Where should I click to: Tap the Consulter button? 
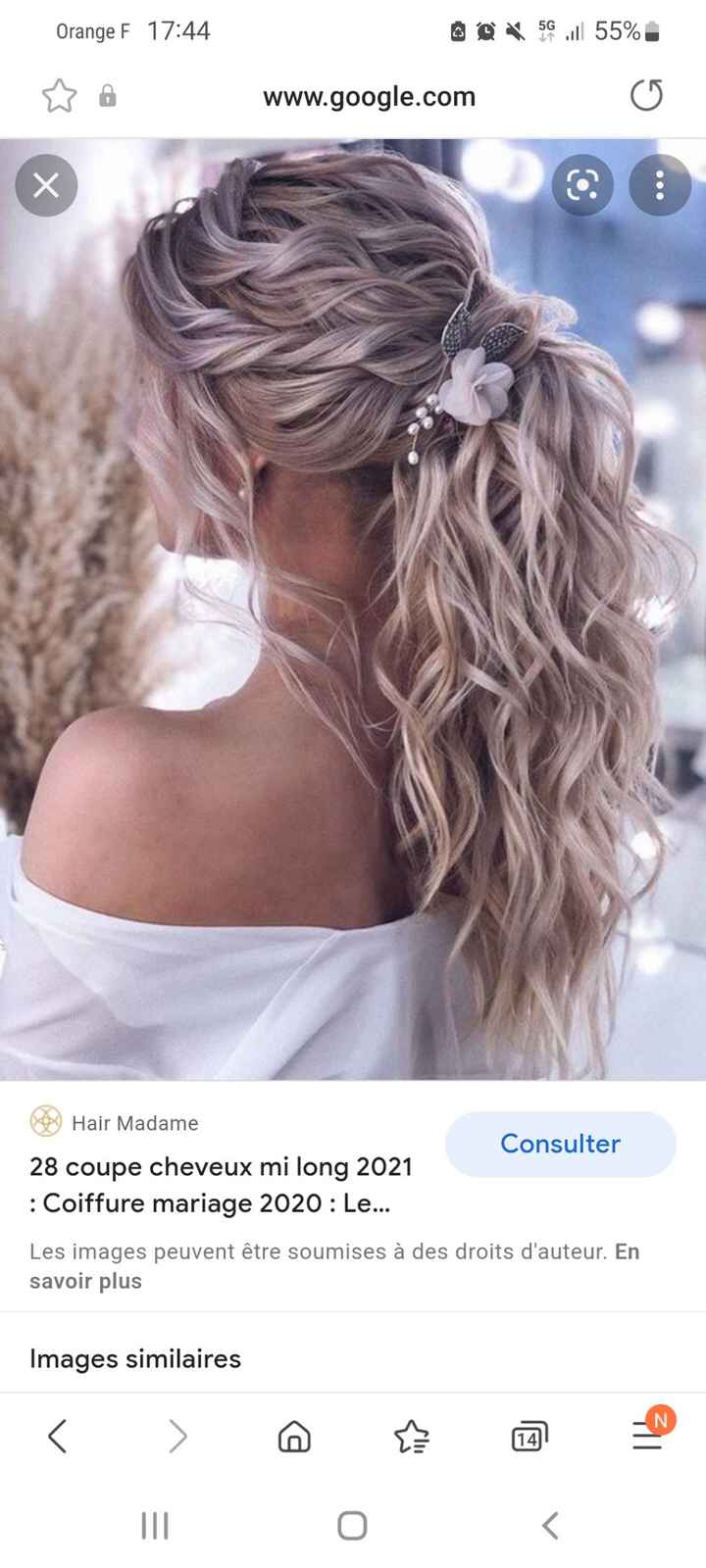(561, 1144)
